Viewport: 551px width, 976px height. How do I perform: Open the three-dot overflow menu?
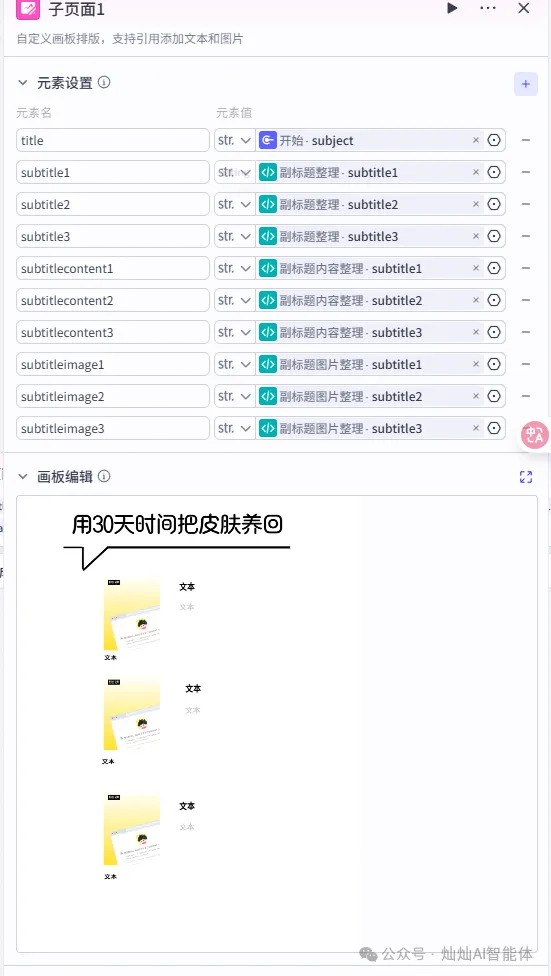tap(488, 8)
